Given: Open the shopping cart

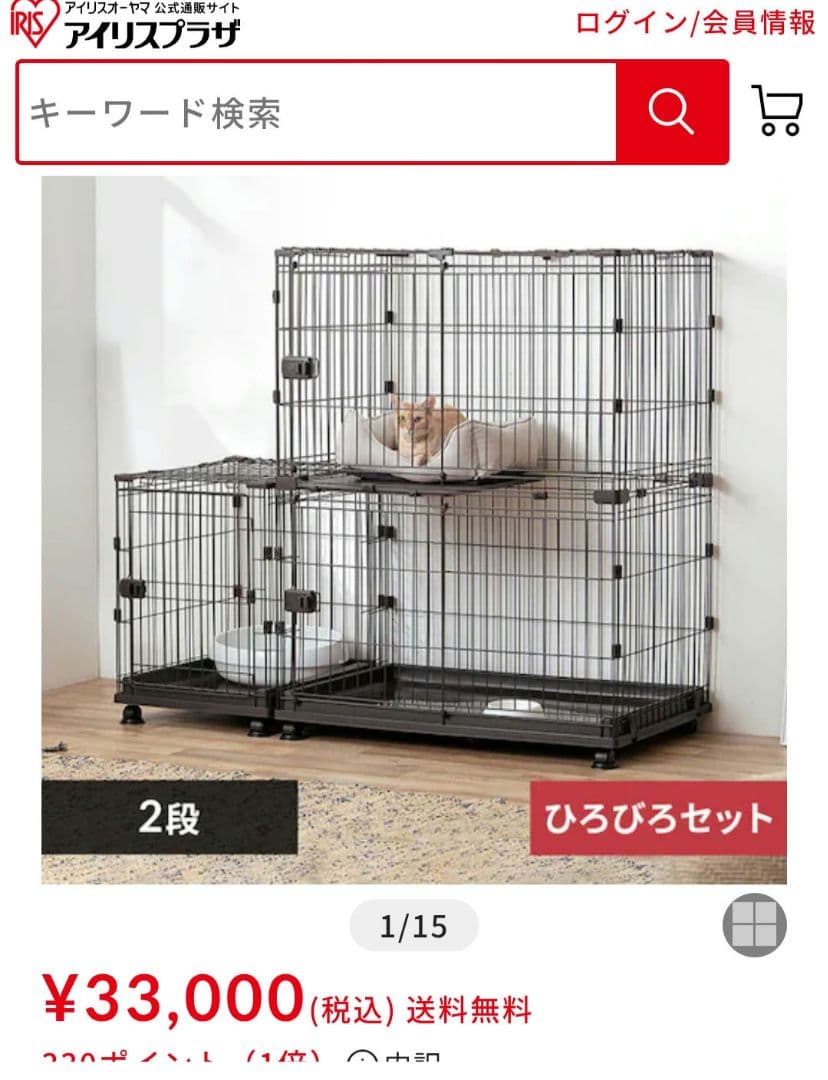Looking at the screenshot, I should coord(777,110).
